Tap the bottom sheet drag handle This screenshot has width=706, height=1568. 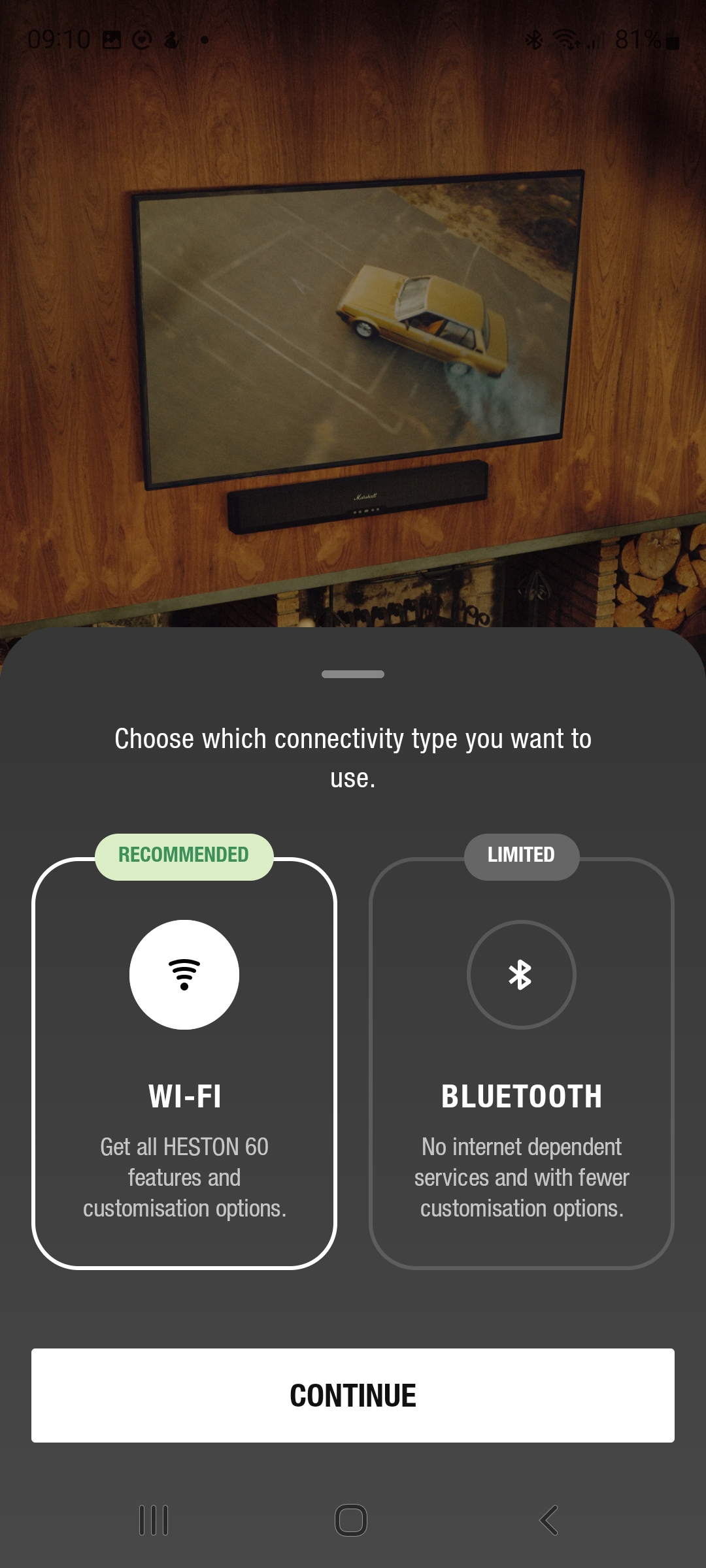point(353,674)
